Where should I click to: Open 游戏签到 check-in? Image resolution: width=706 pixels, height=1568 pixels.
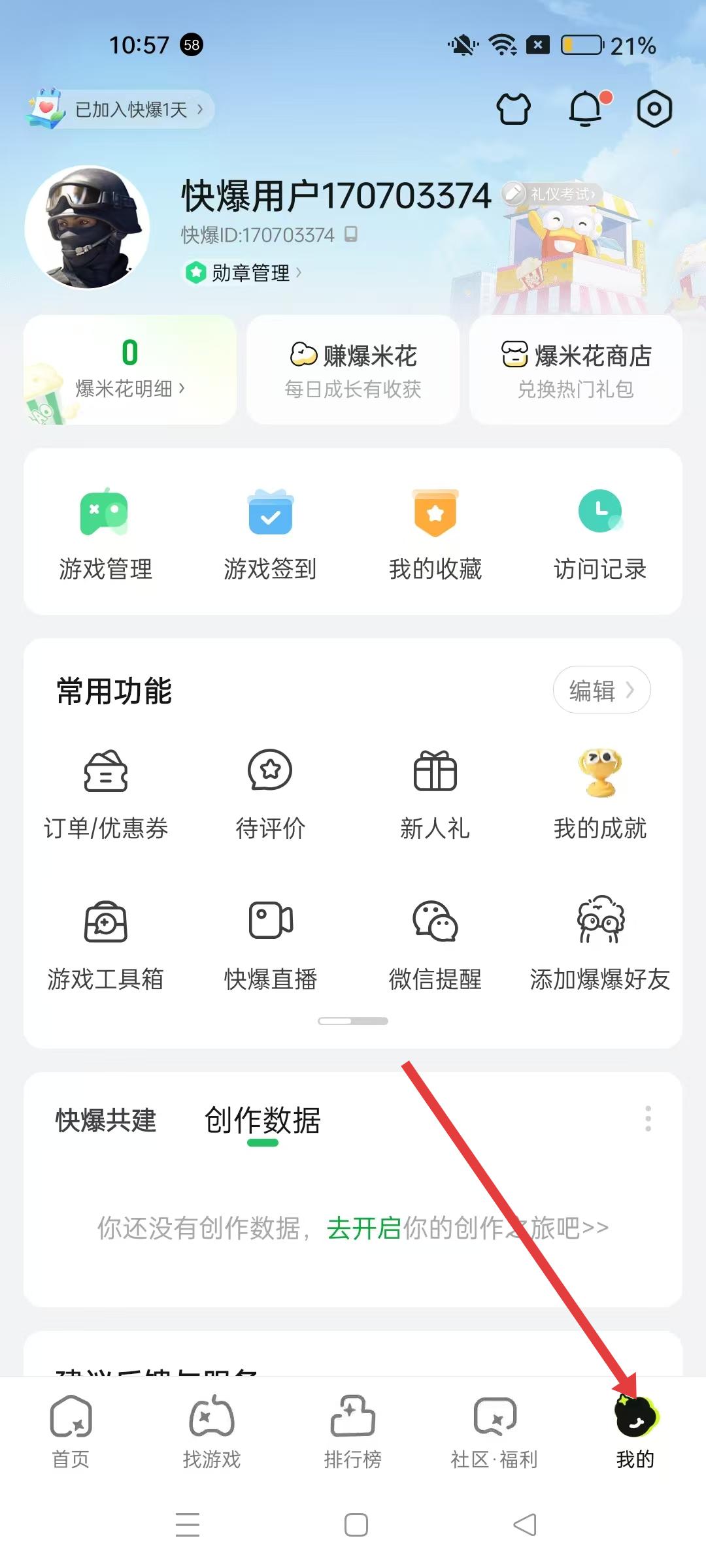270,533
